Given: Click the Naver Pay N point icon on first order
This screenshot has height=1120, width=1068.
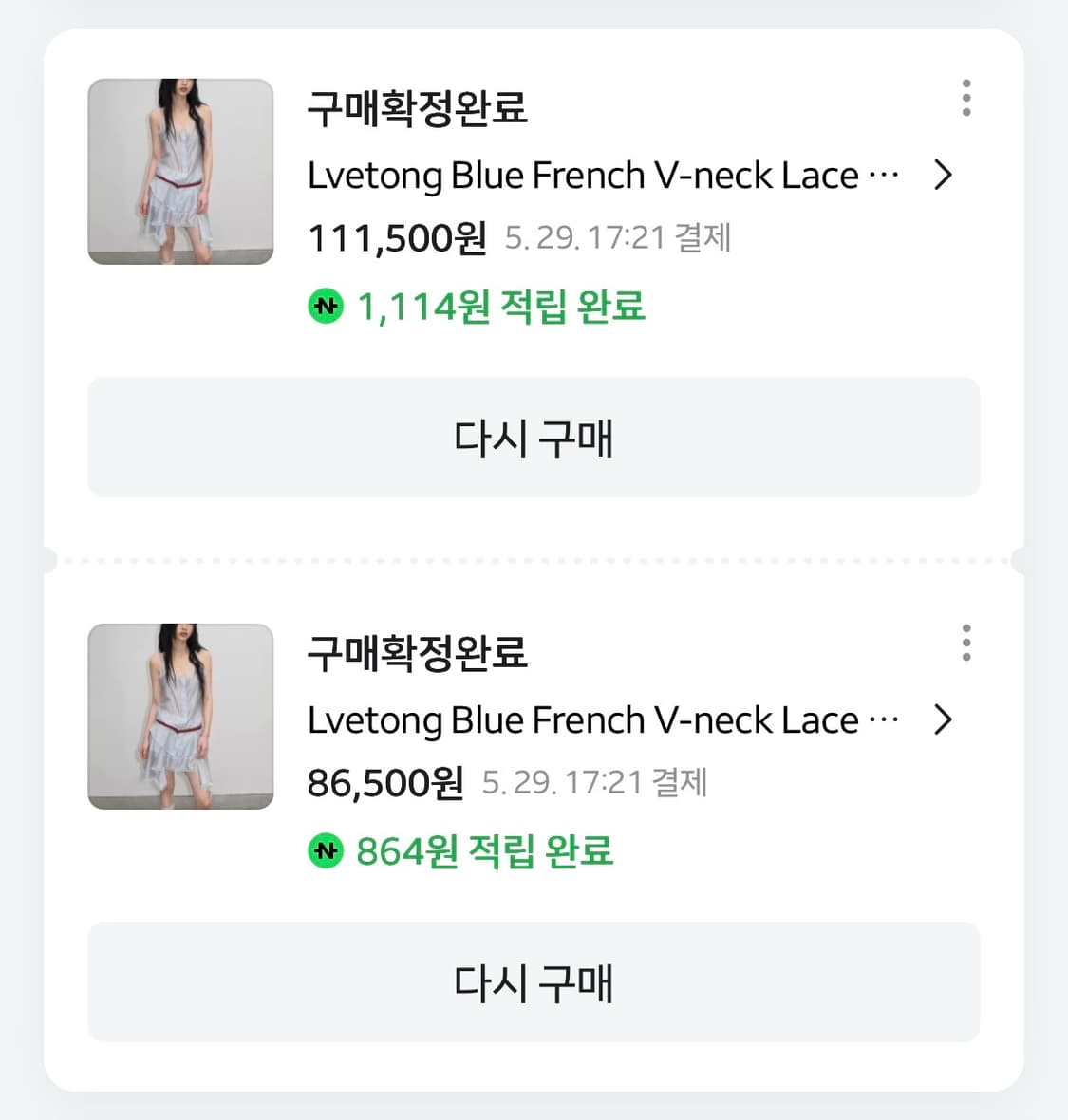Looking at the screenshot, I should 325,306.
